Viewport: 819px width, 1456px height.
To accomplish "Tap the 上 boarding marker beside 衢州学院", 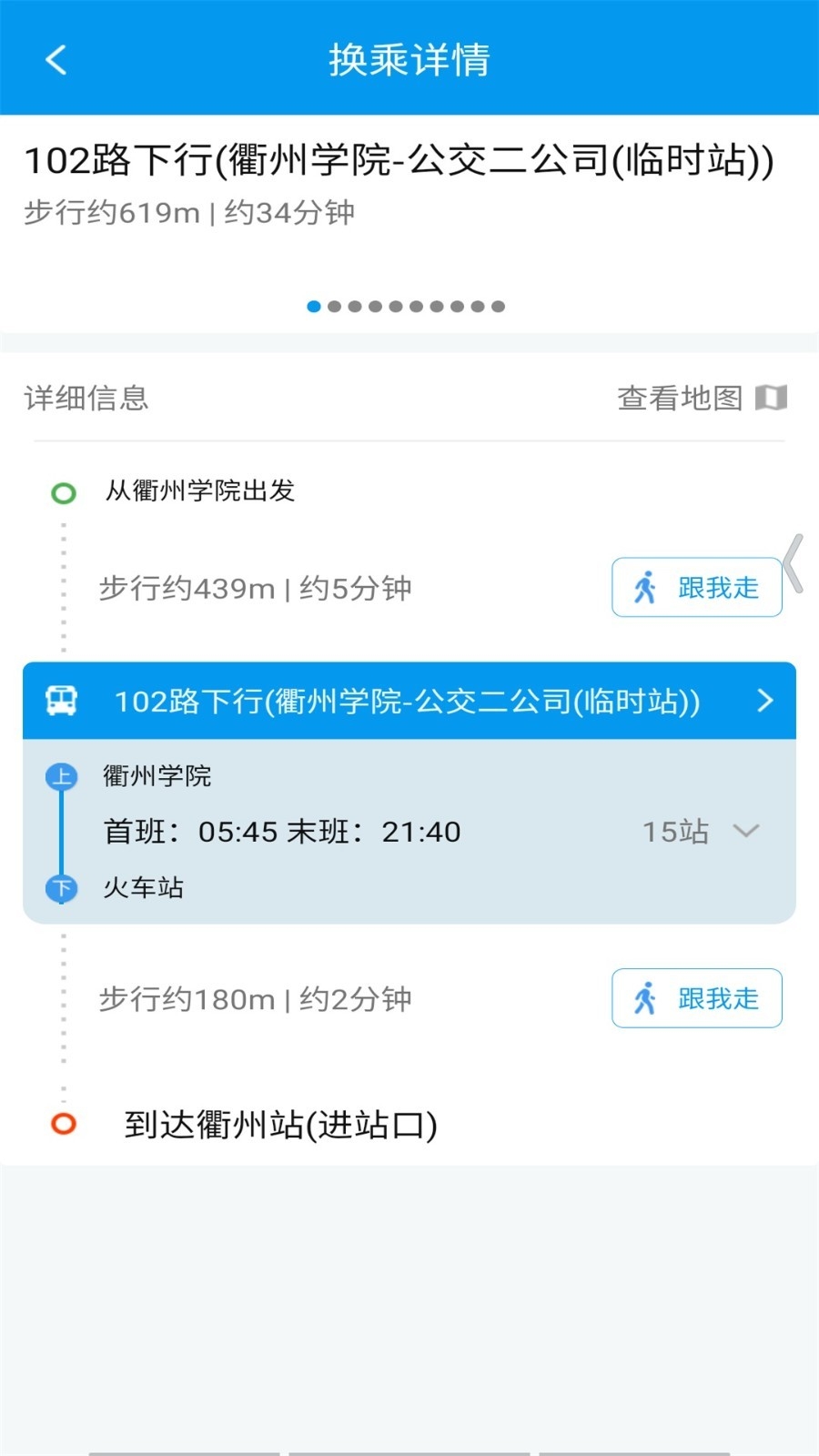I will (61, 776).
